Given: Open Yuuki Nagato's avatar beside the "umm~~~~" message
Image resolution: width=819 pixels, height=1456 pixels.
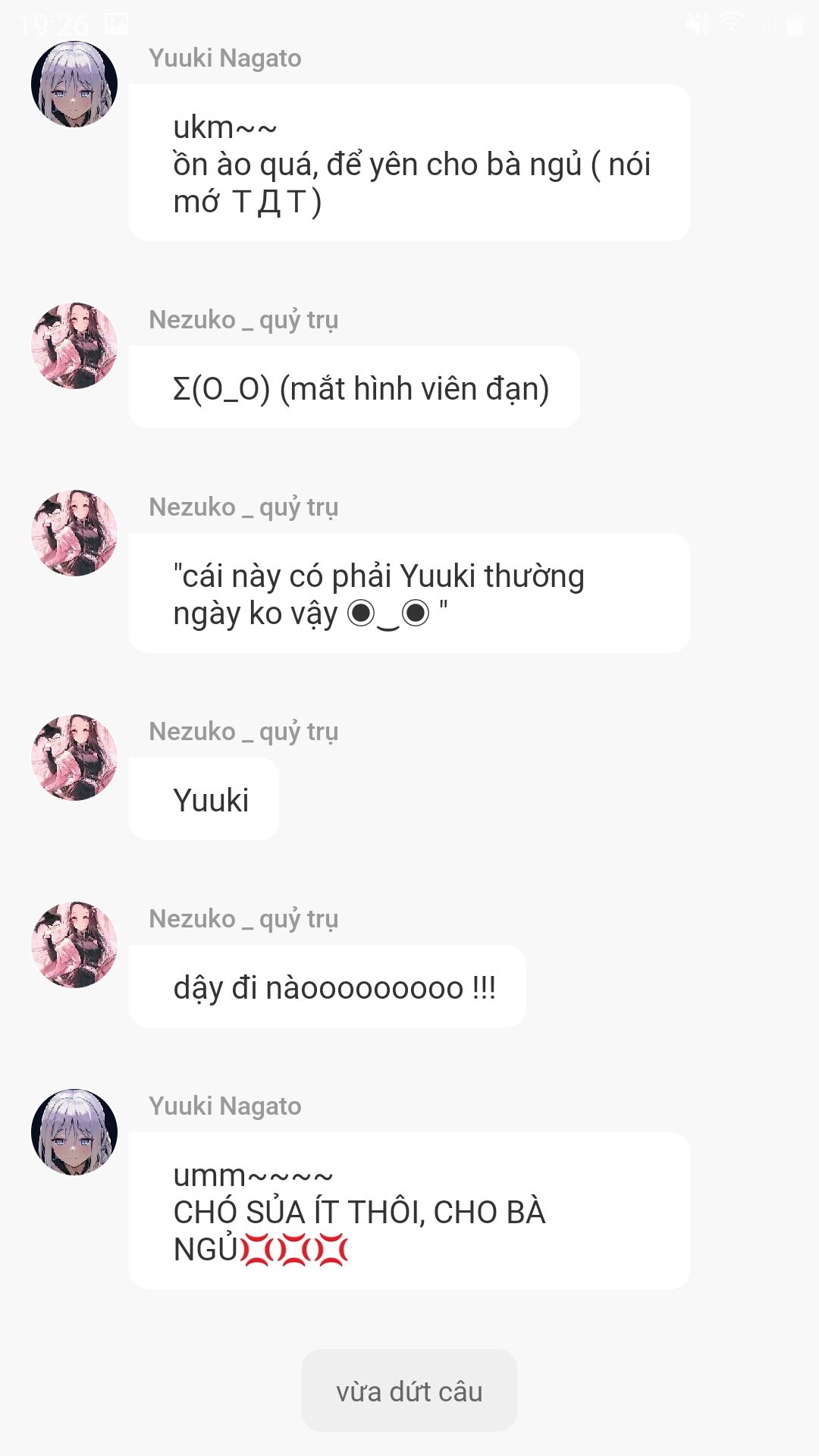Looking at the screenshot, I should pos(74,1132).
